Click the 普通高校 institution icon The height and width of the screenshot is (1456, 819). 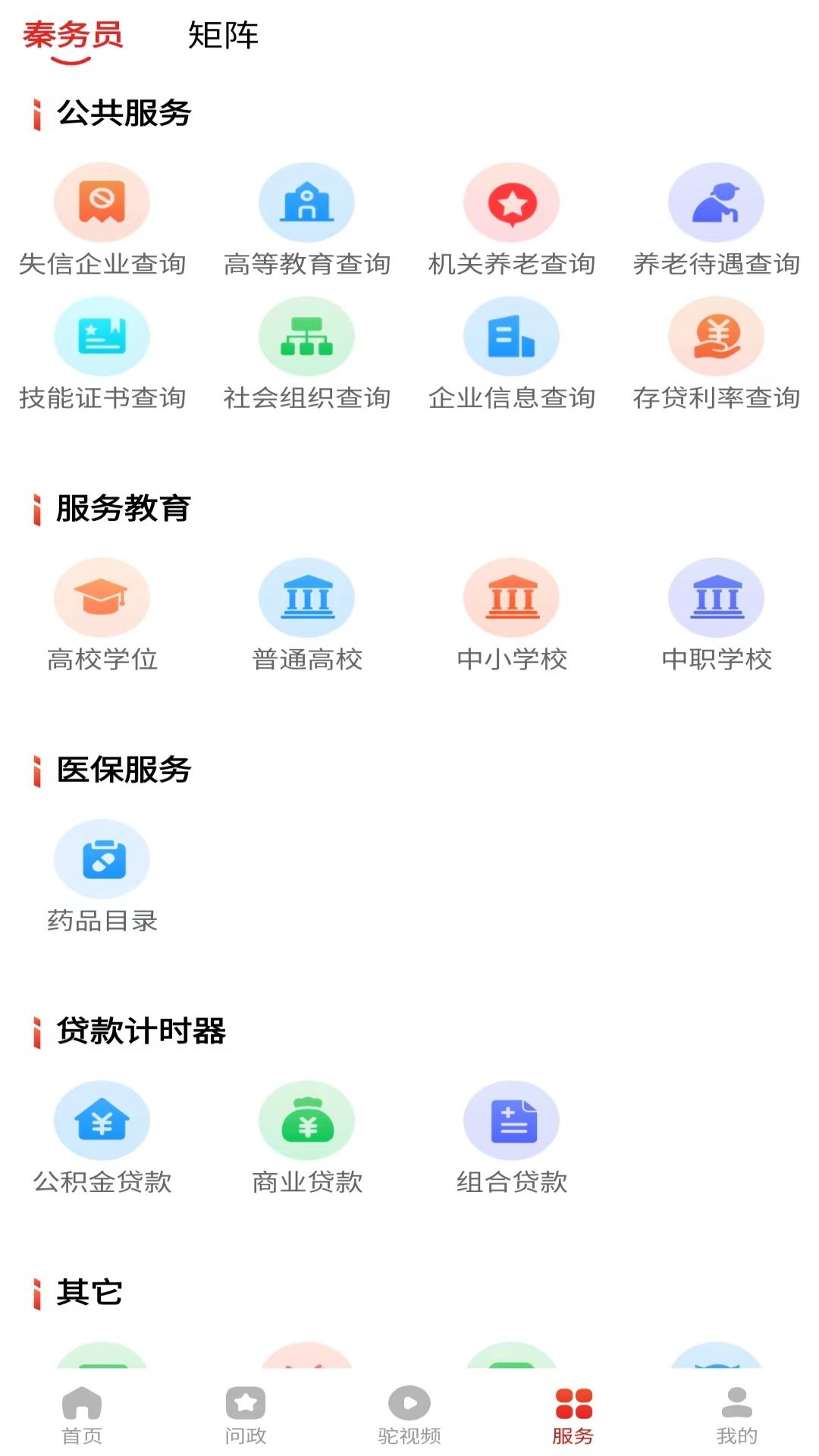point(307,597)
